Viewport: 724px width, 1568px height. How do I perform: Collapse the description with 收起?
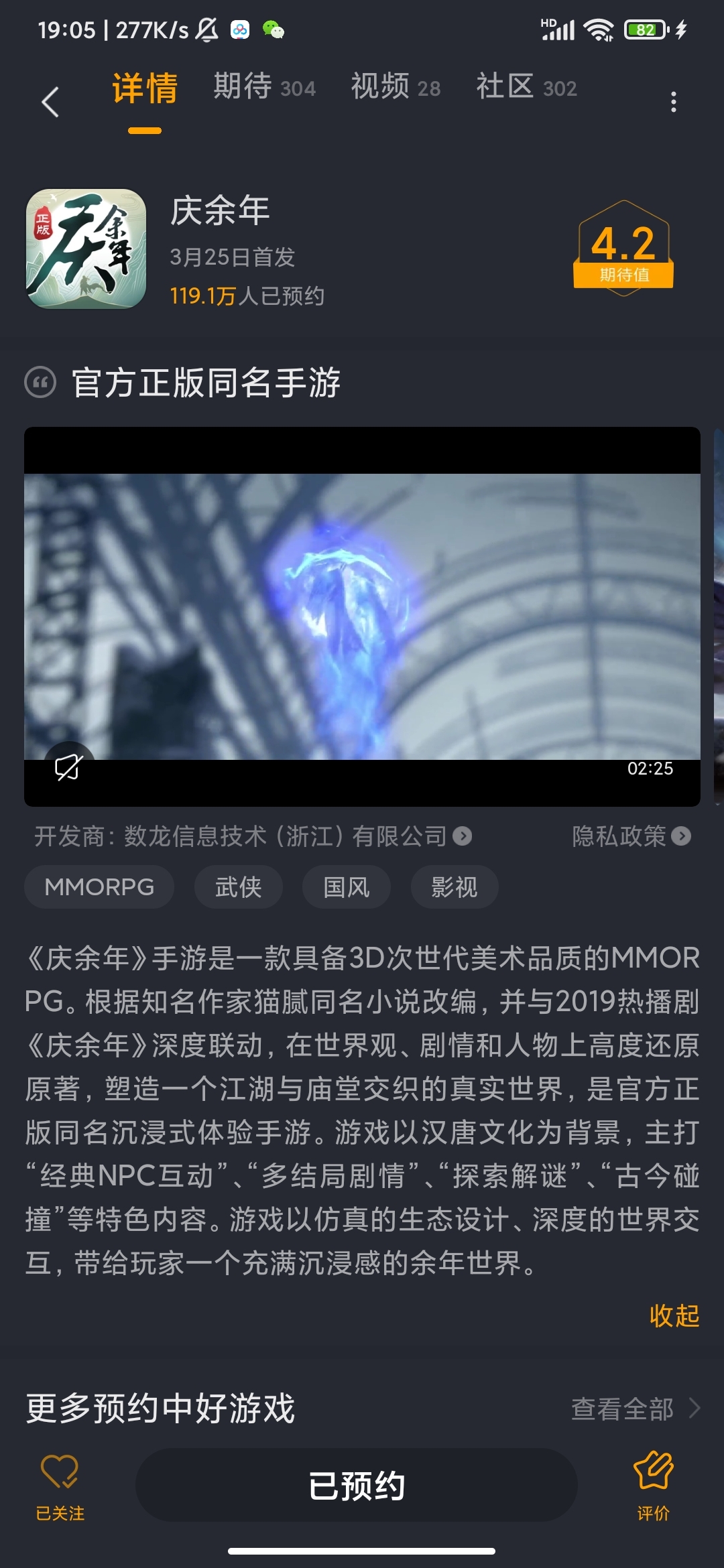[x=674, y=1315]
